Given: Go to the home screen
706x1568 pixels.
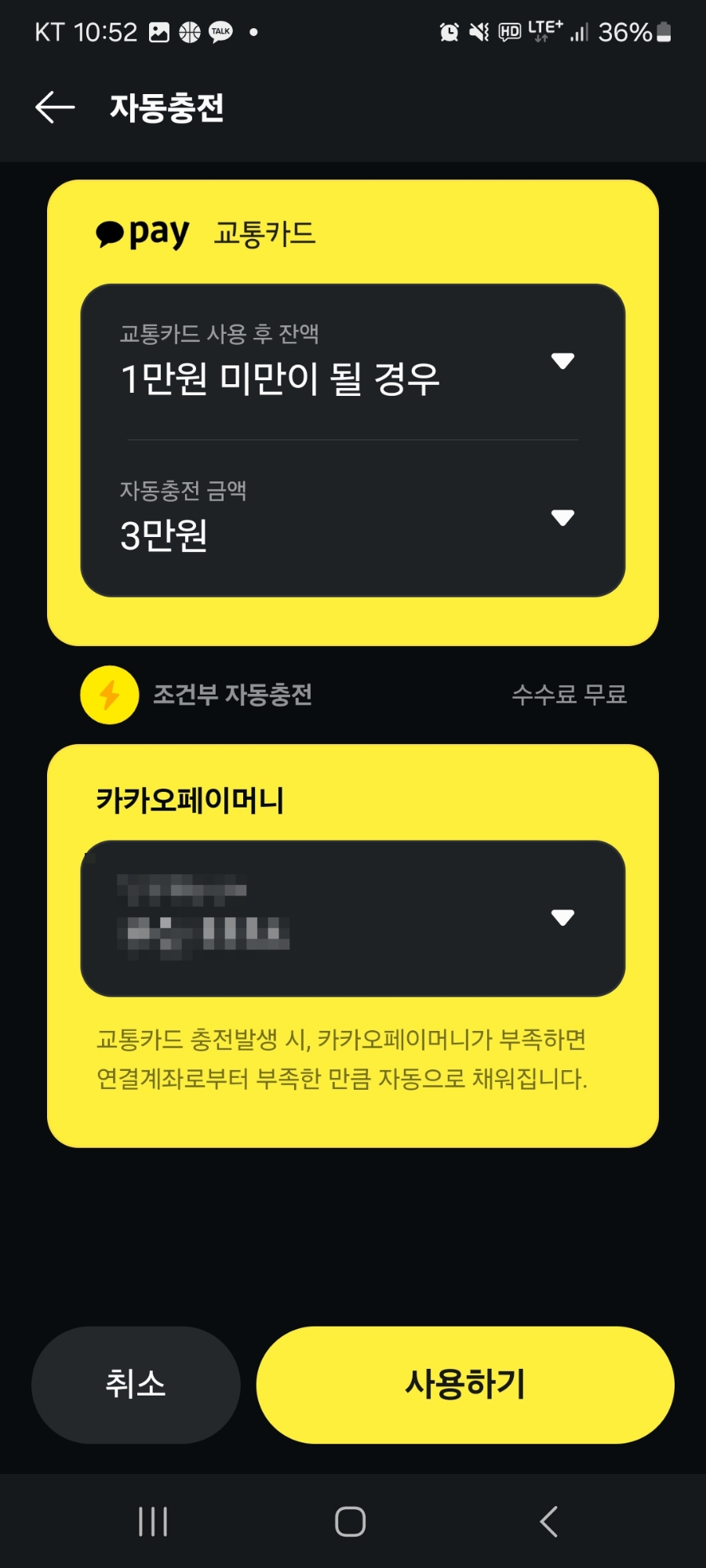Looking at the screenshot, I should click(351, 1522).
